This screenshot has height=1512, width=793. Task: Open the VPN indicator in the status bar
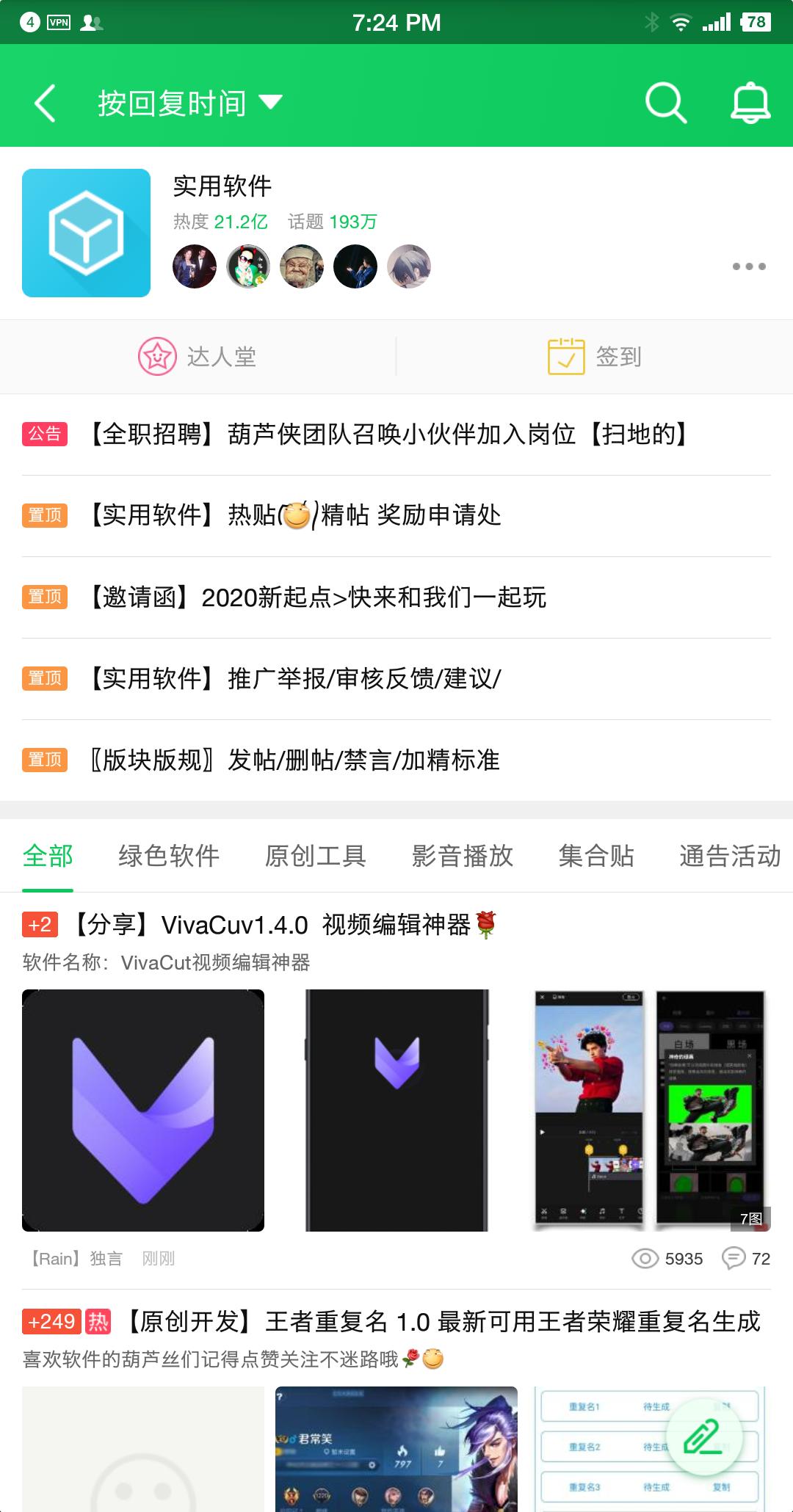coord(59,22)
